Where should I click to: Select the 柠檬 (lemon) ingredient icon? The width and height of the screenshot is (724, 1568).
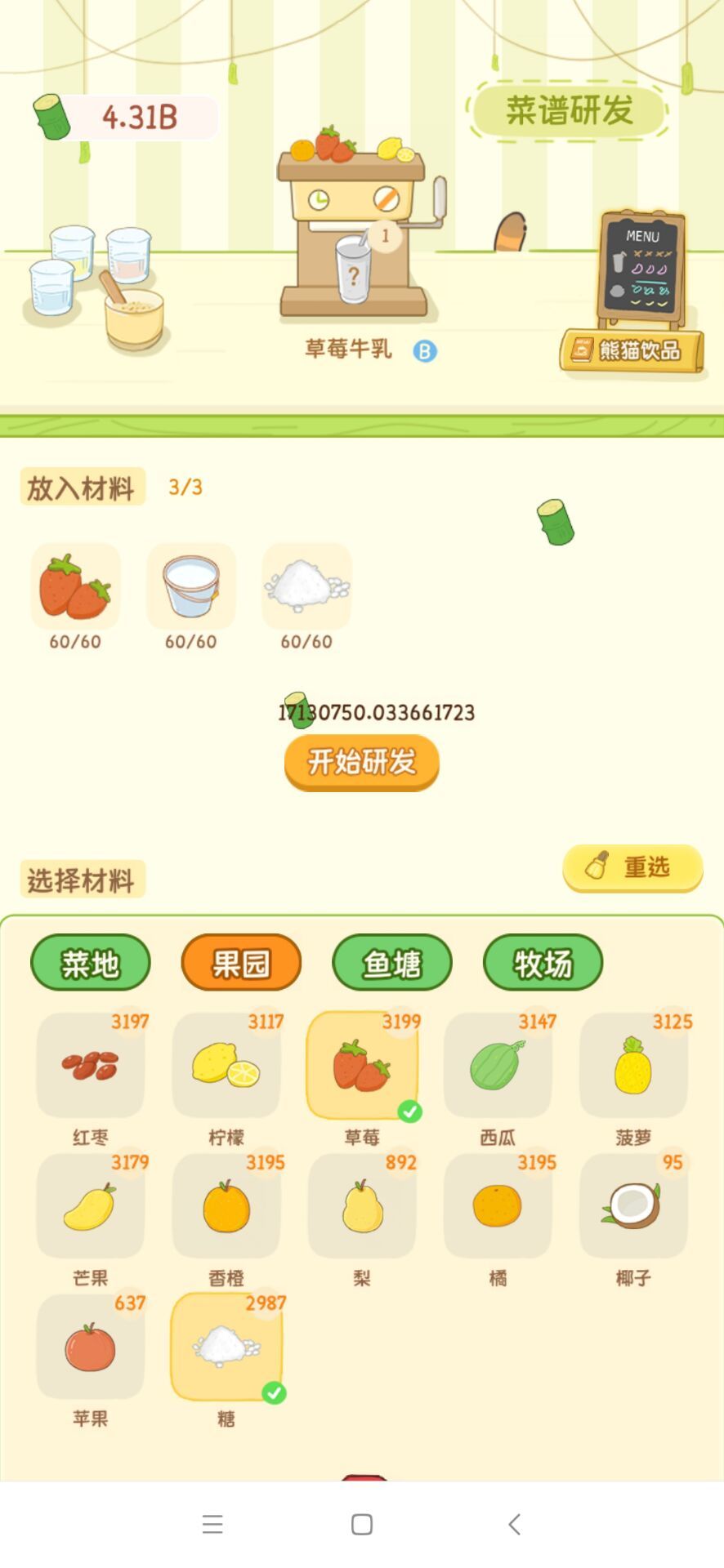[226, 1066]
